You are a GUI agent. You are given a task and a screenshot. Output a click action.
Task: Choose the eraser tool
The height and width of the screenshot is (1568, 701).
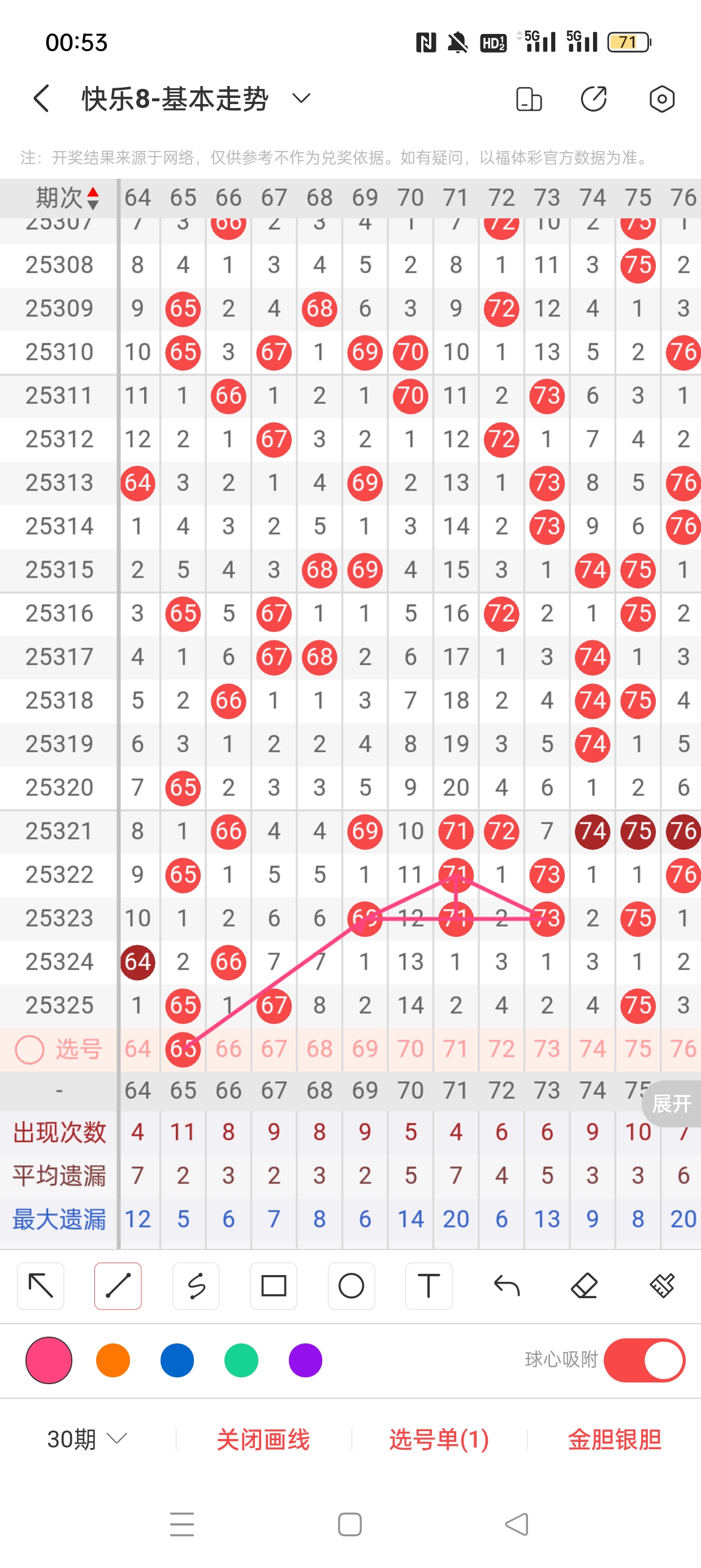[x=584, y=1286]
